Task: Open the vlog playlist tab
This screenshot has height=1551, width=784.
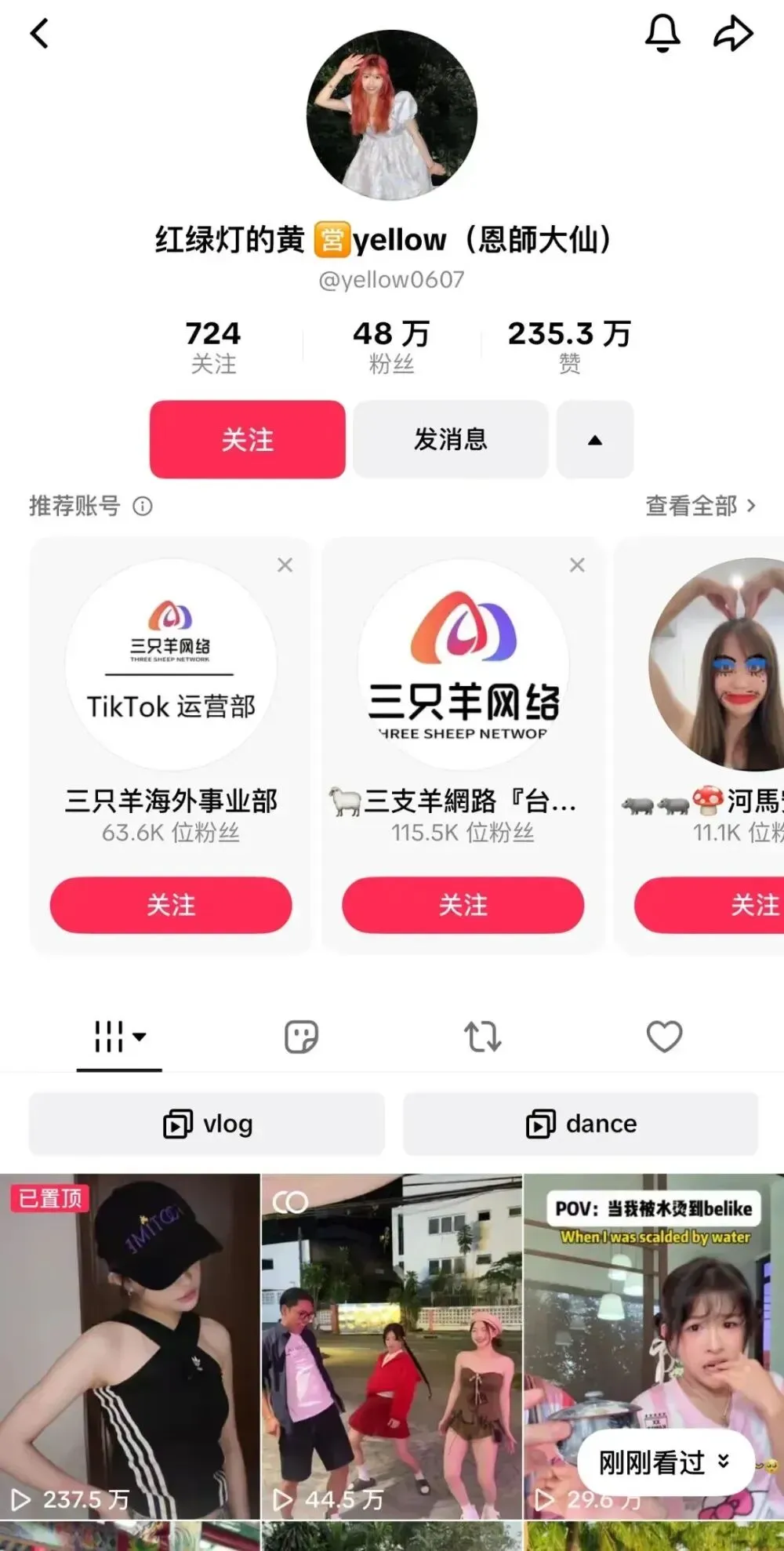Action: coord(208,1123)
